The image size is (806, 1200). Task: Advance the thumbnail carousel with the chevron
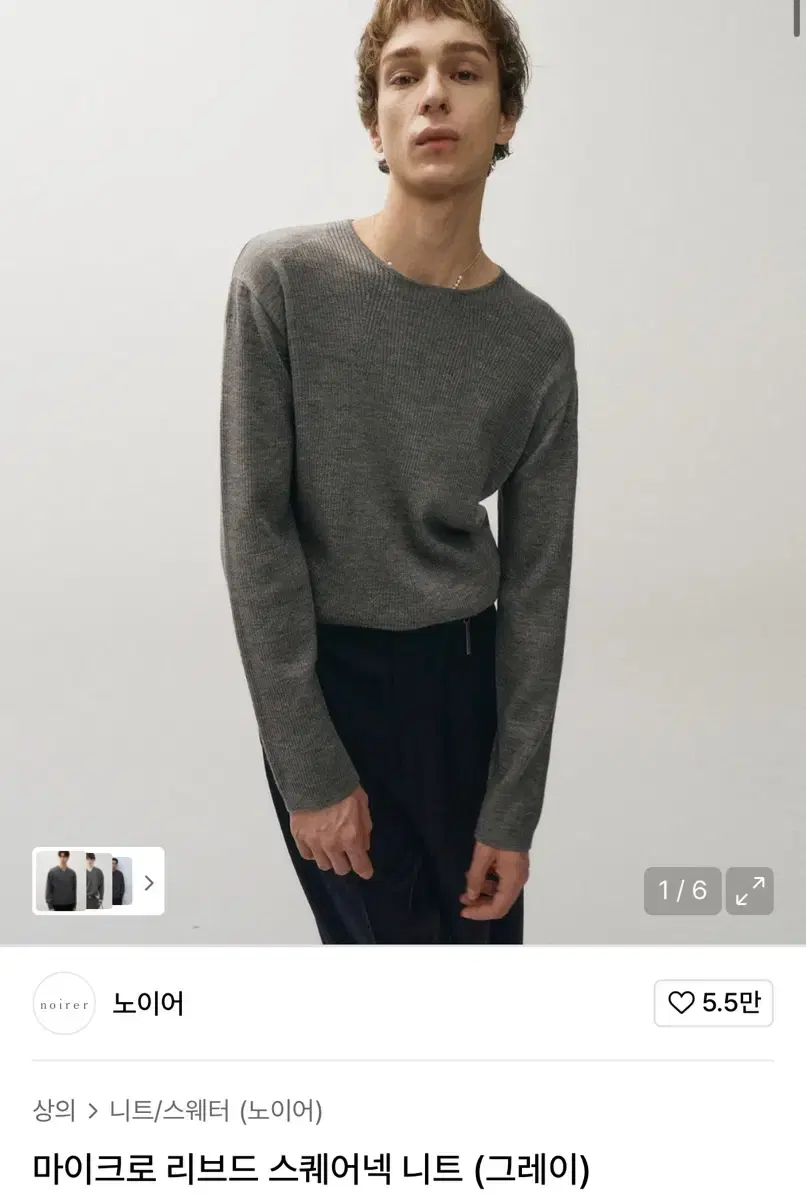150,883
